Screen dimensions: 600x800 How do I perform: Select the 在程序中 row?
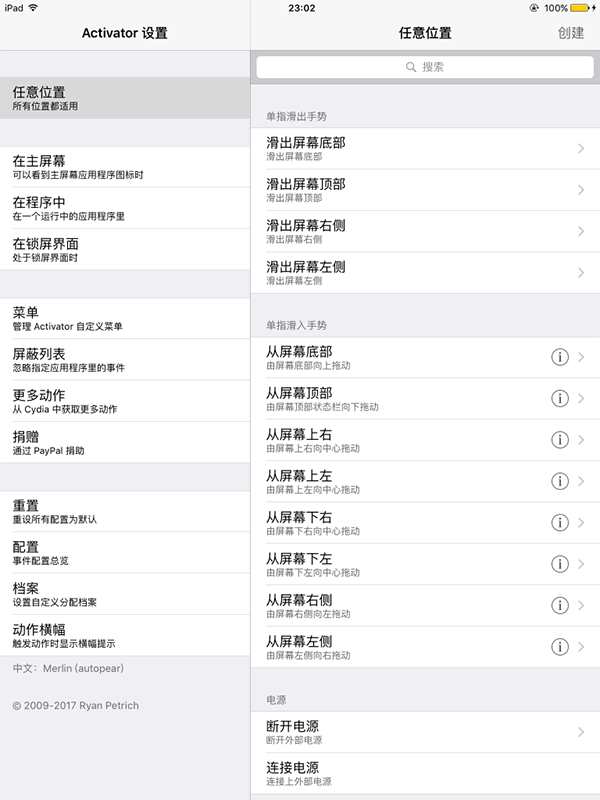(x=125, y=208)
